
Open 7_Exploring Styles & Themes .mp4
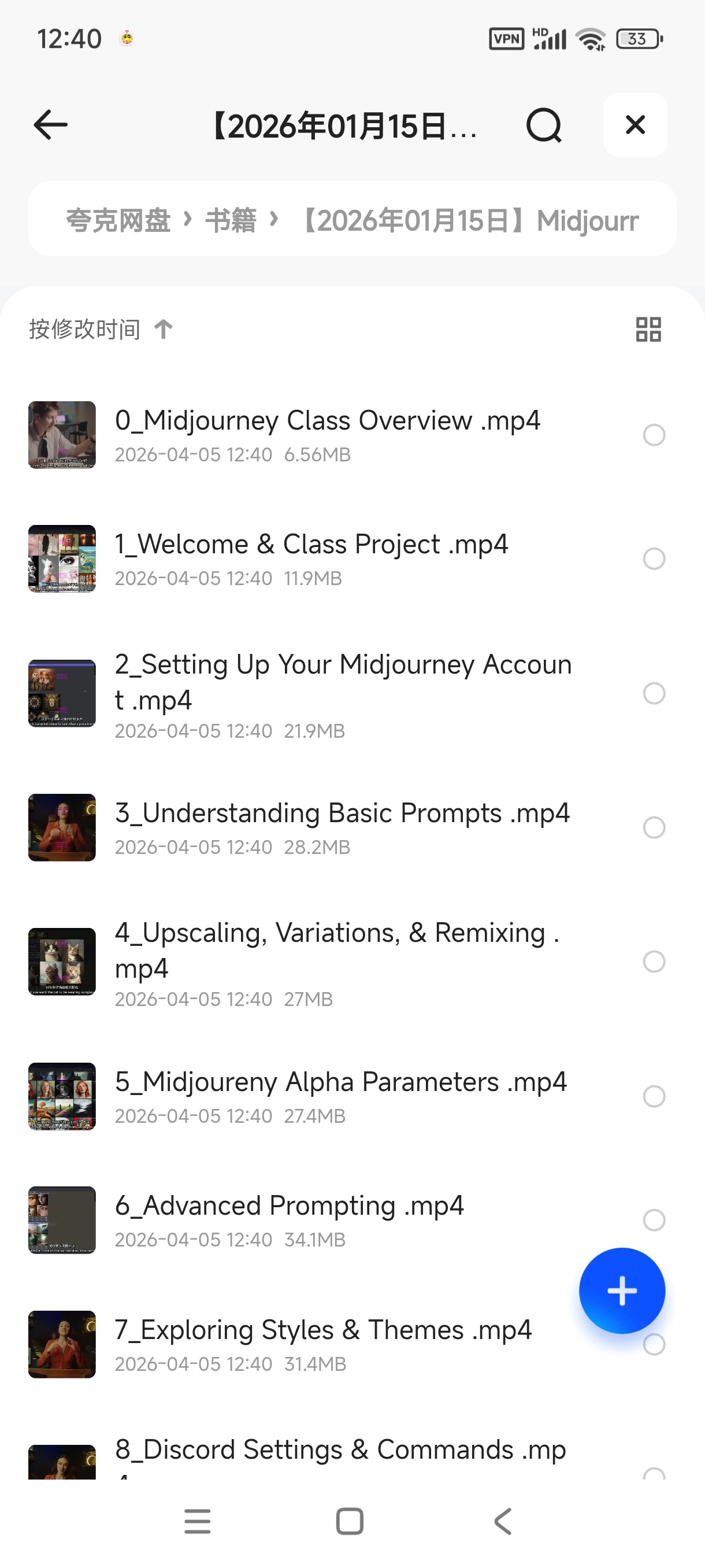tap(324, 1330)
